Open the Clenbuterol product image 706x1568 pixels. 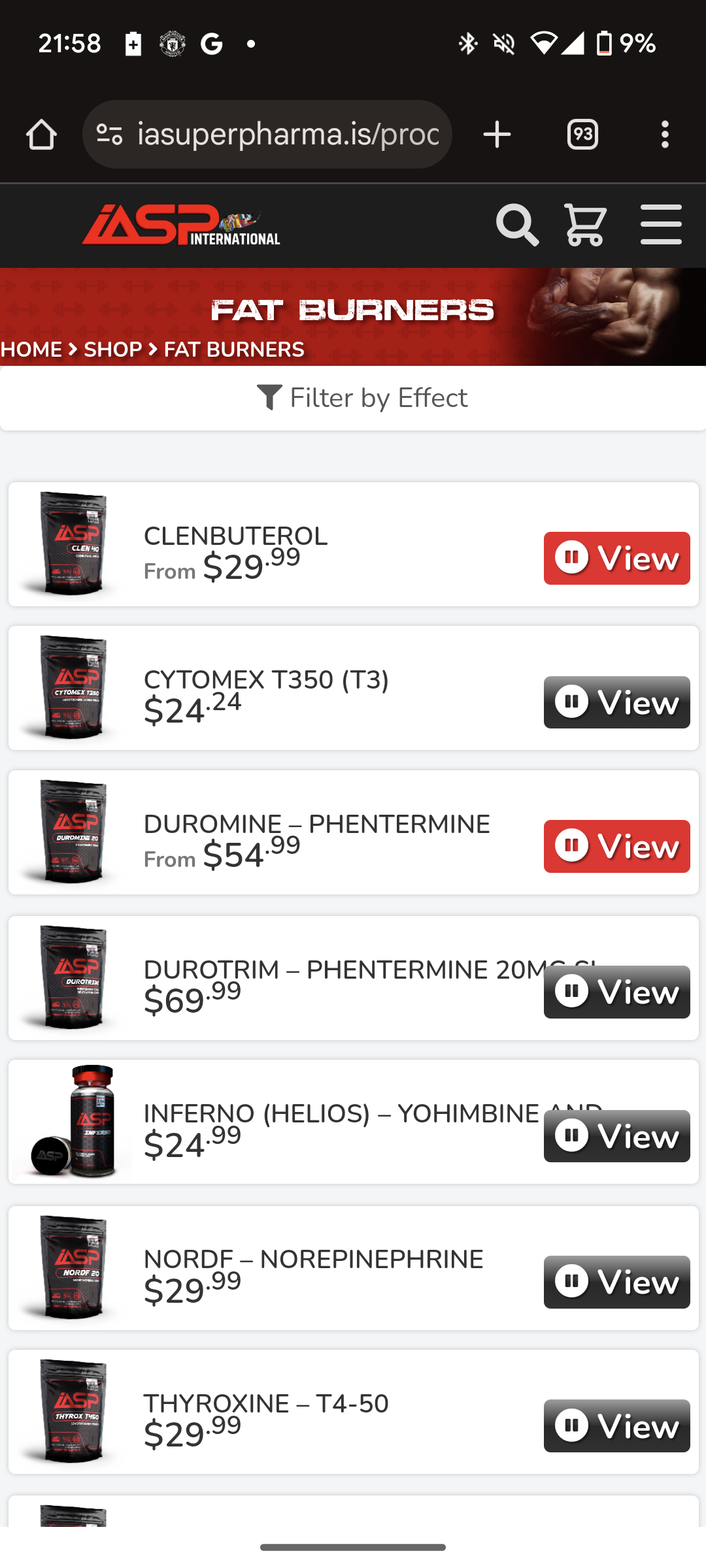coord(72,544)
